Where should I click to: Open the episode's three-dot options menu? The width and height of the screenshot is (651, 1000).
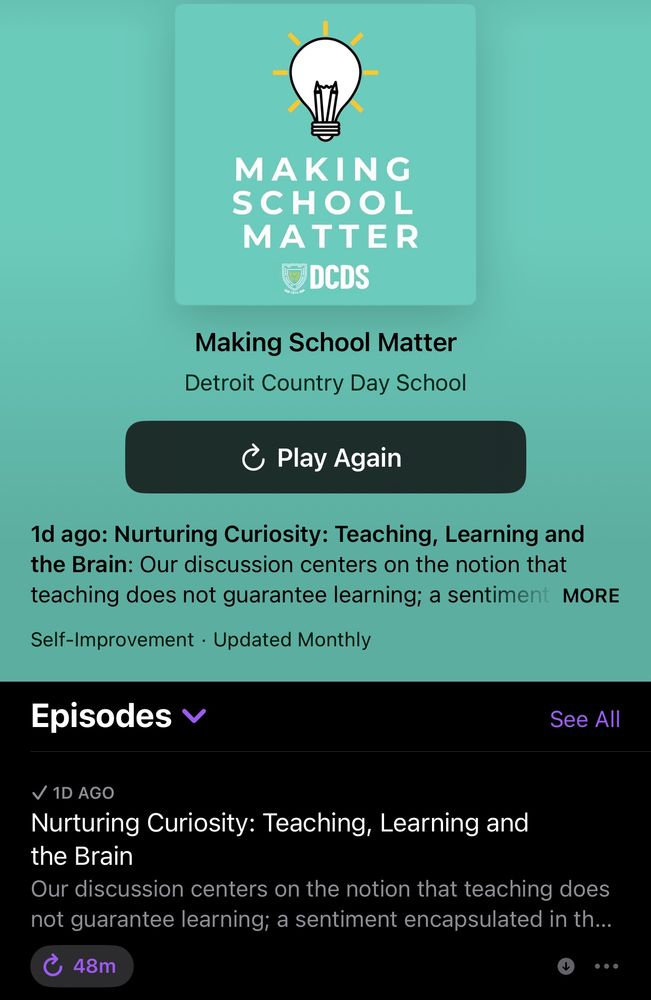[606, 966]
